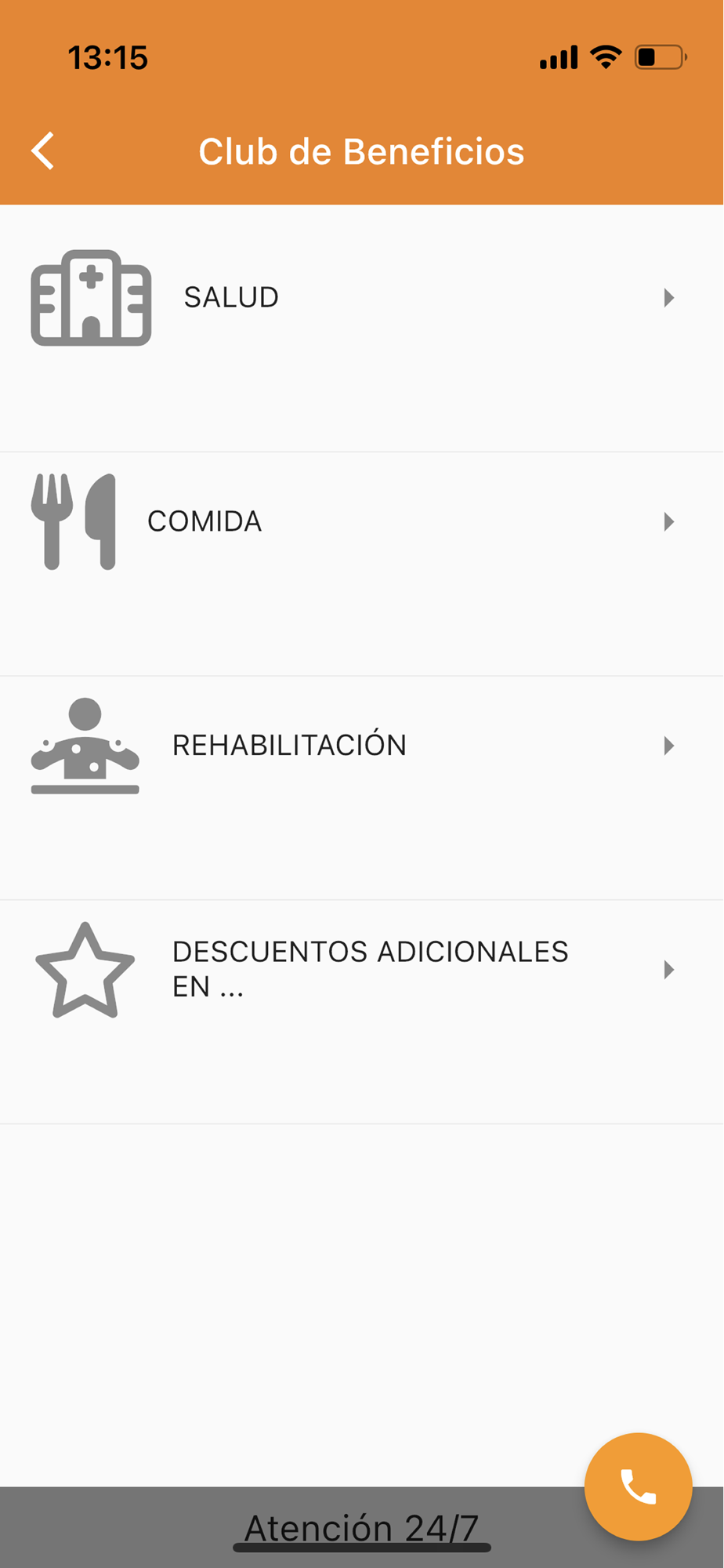Open the COMIDA benefits category
The width and height of the screenshot is (724, 1568).
[x=362, y=564]
